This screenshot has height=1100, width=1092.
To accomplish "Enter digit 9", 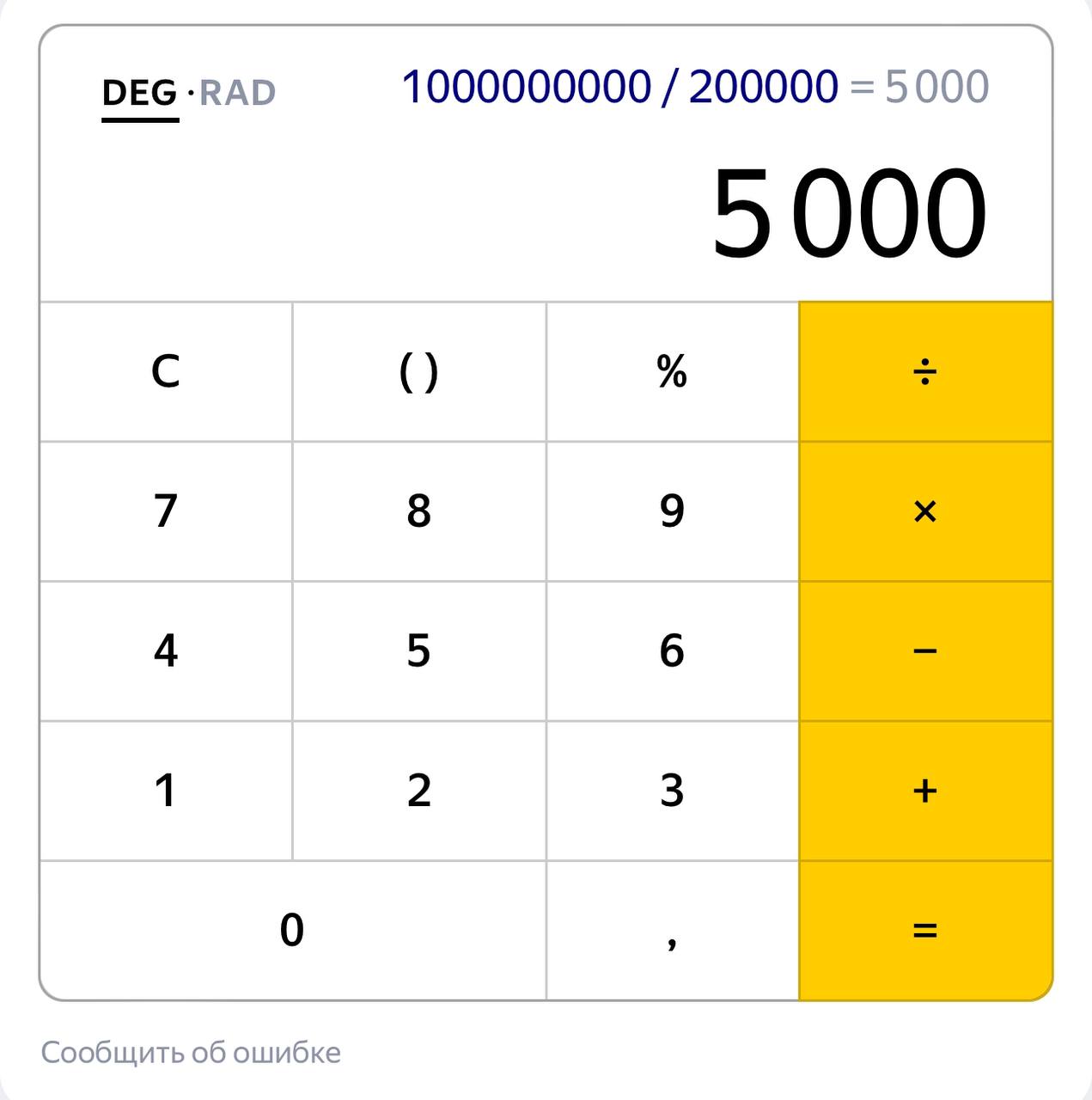I will point(672,511).
